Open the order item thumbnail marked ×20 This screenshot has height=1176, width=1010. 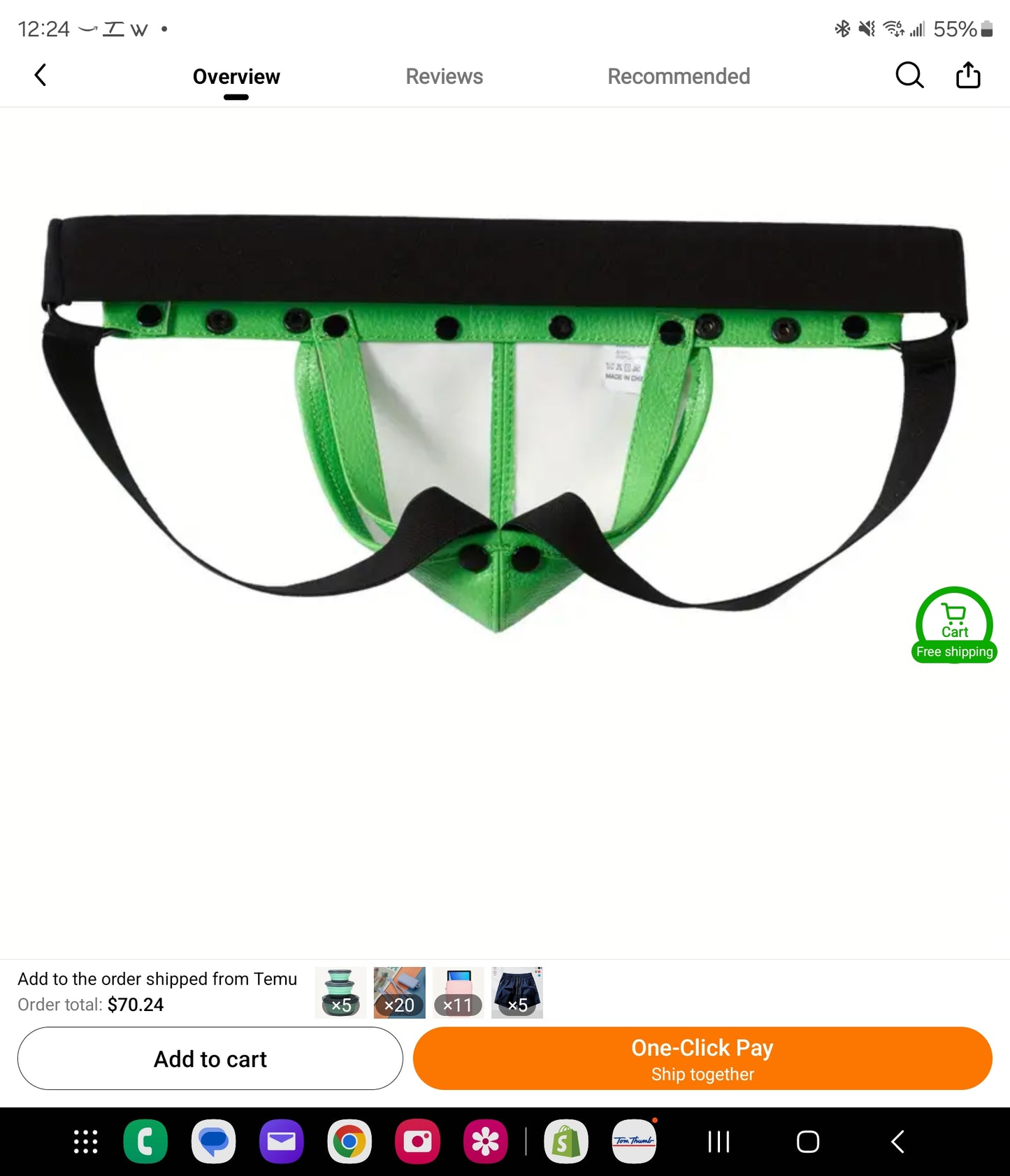[x=399, y=992]
